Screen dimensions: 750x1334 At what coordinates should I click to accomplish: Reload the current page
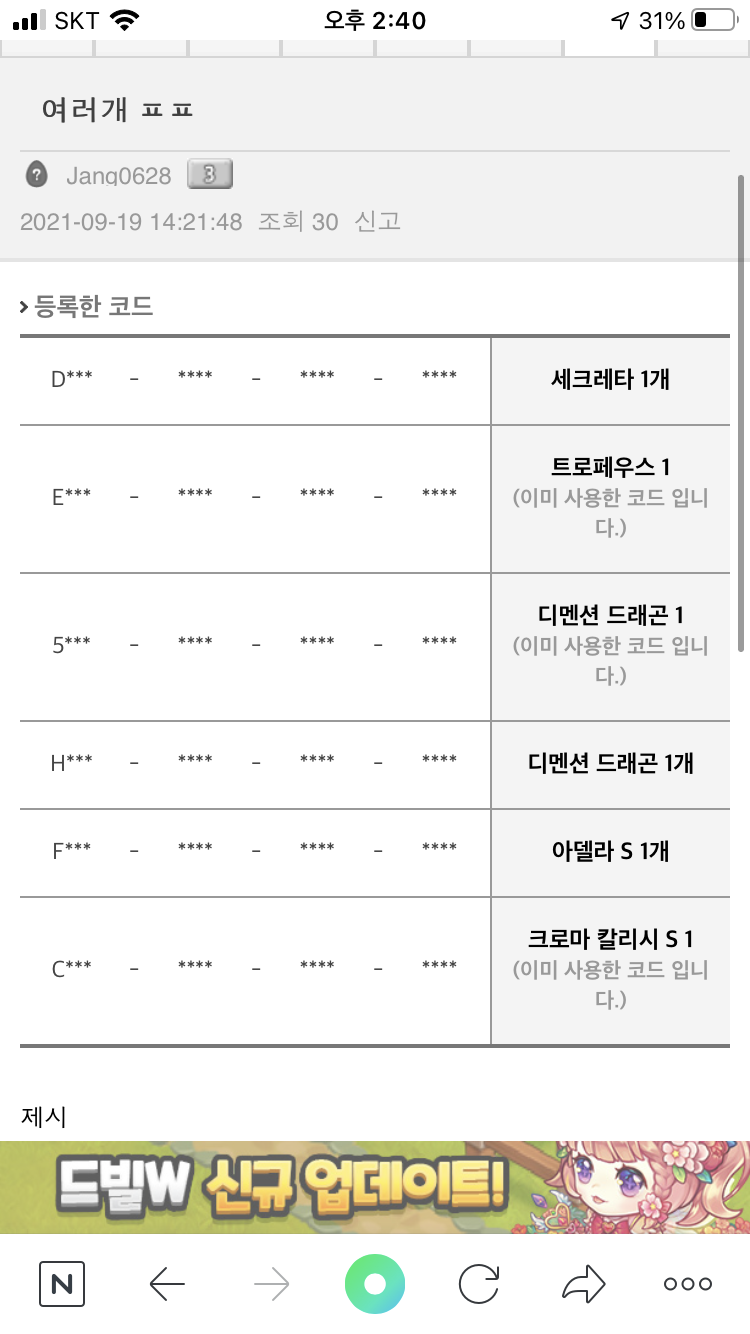[x=479, y=1284]
